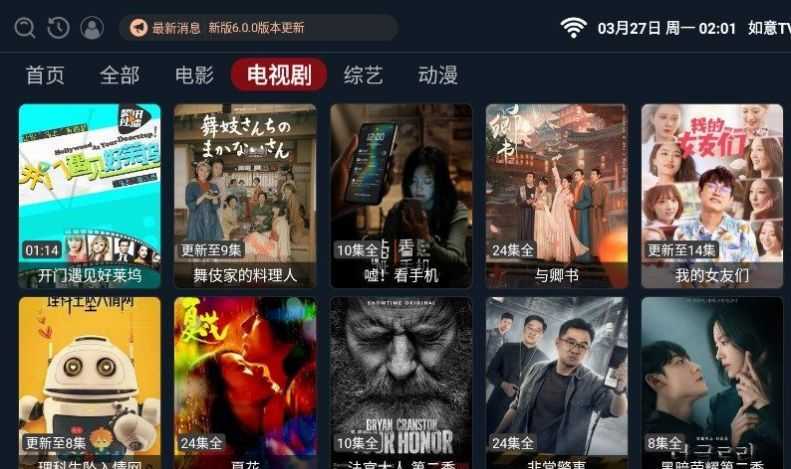Screen dimensions: 791x469
Task: Open Your Honor 法官大人 第二季 card
Action: click(401, 382)
